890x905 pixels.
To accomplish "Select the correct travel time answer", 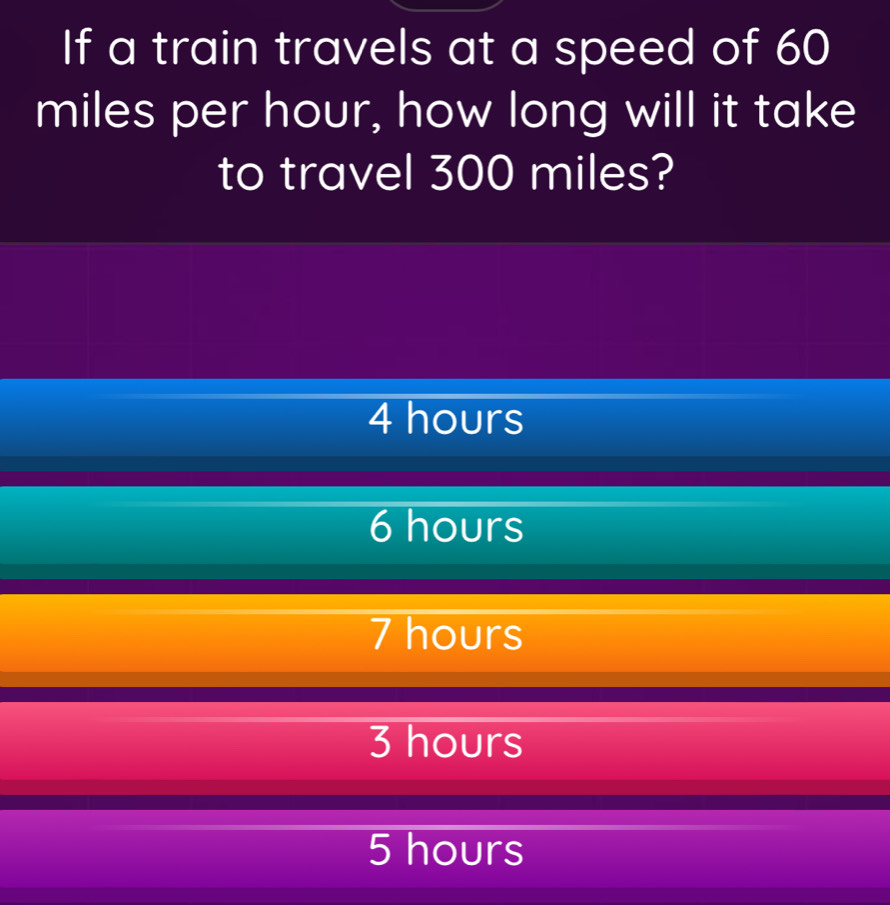I will (x=445, y=850).
